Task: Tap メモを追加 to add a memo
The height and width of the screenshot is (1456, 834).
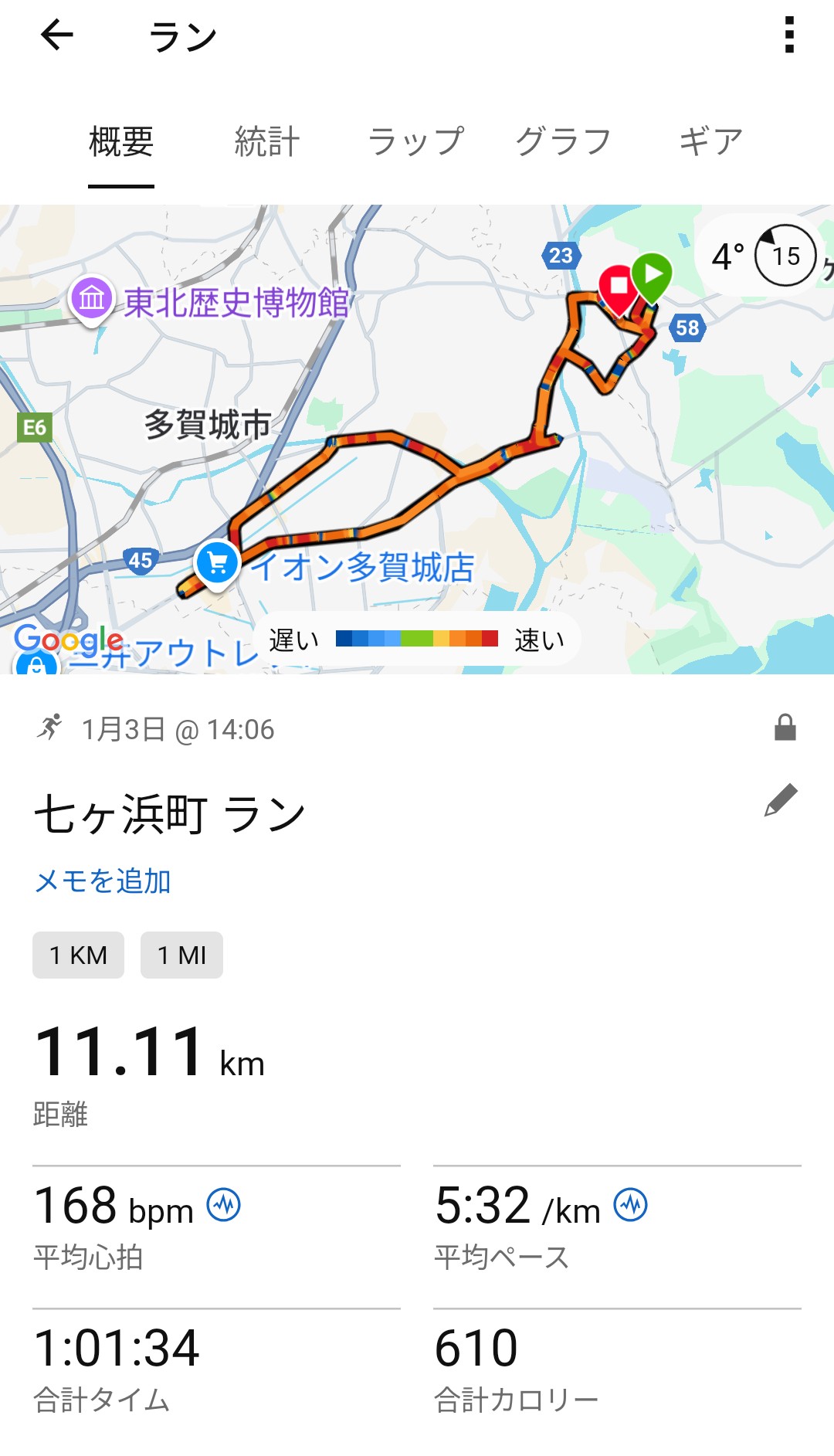Action: (x=103, y=881)
